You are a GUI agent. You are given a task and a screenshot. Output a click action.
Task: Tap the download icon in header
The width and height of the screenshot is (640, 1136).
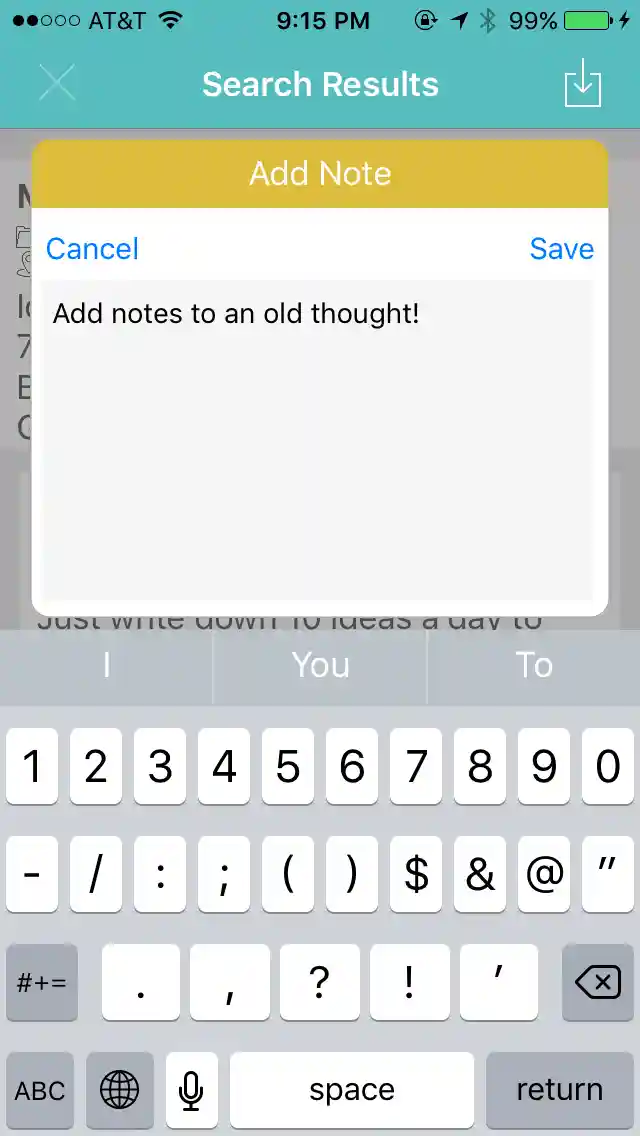[x=582, y=85]
